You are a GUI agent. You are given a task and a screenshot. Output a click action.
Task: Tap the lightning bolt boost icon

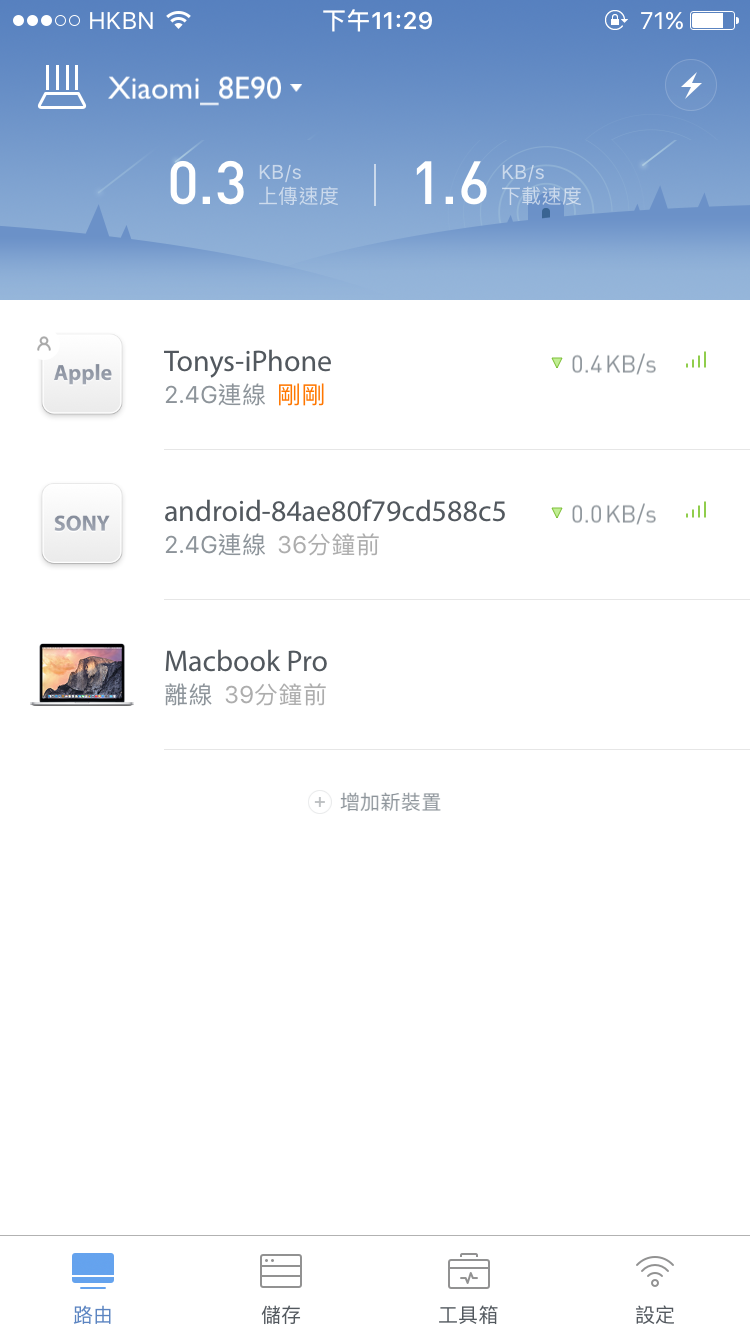click(691, 86)
